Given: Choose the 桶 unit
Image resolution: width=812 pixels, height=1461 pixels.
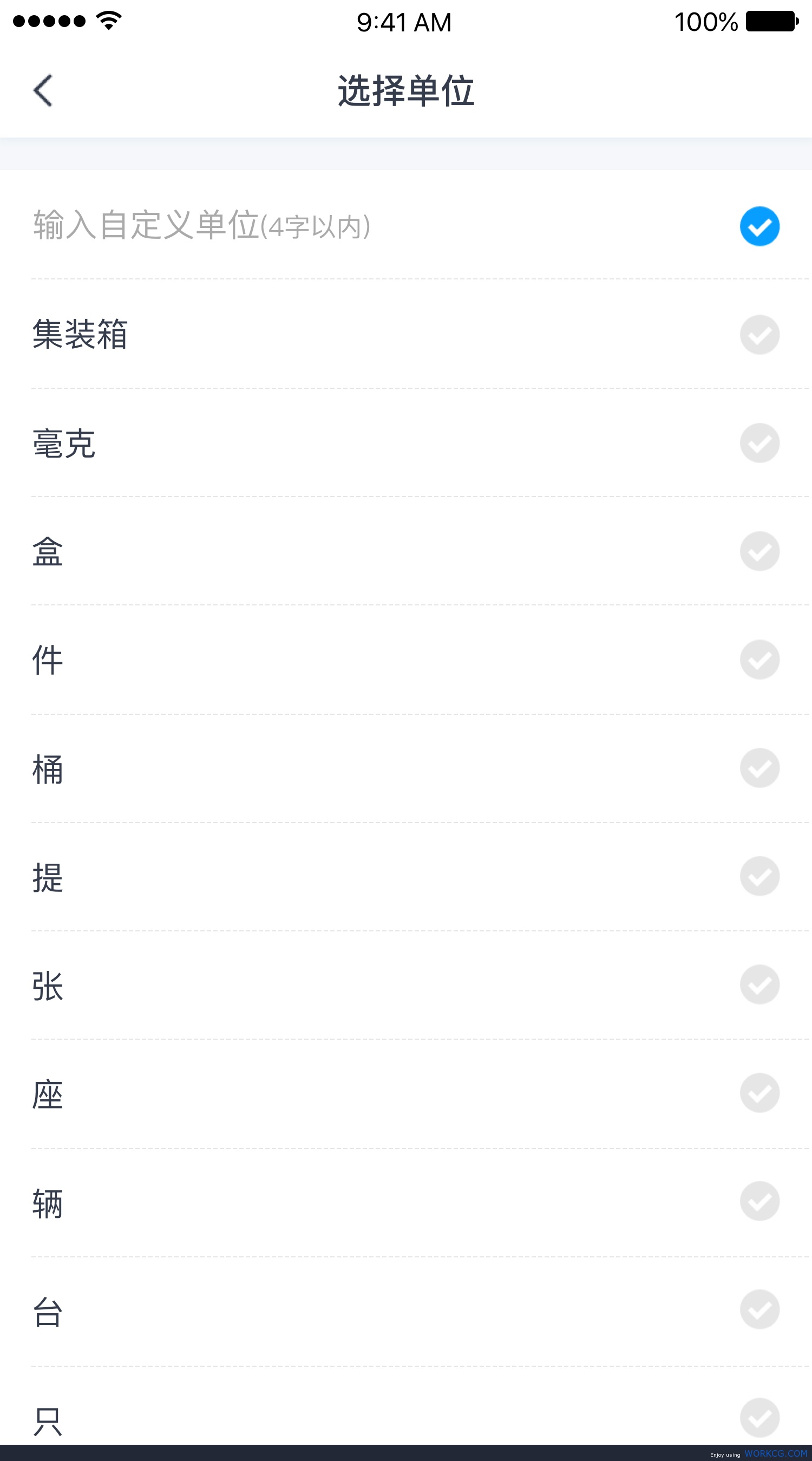Looking at the screenshot, I should point(406,768).
